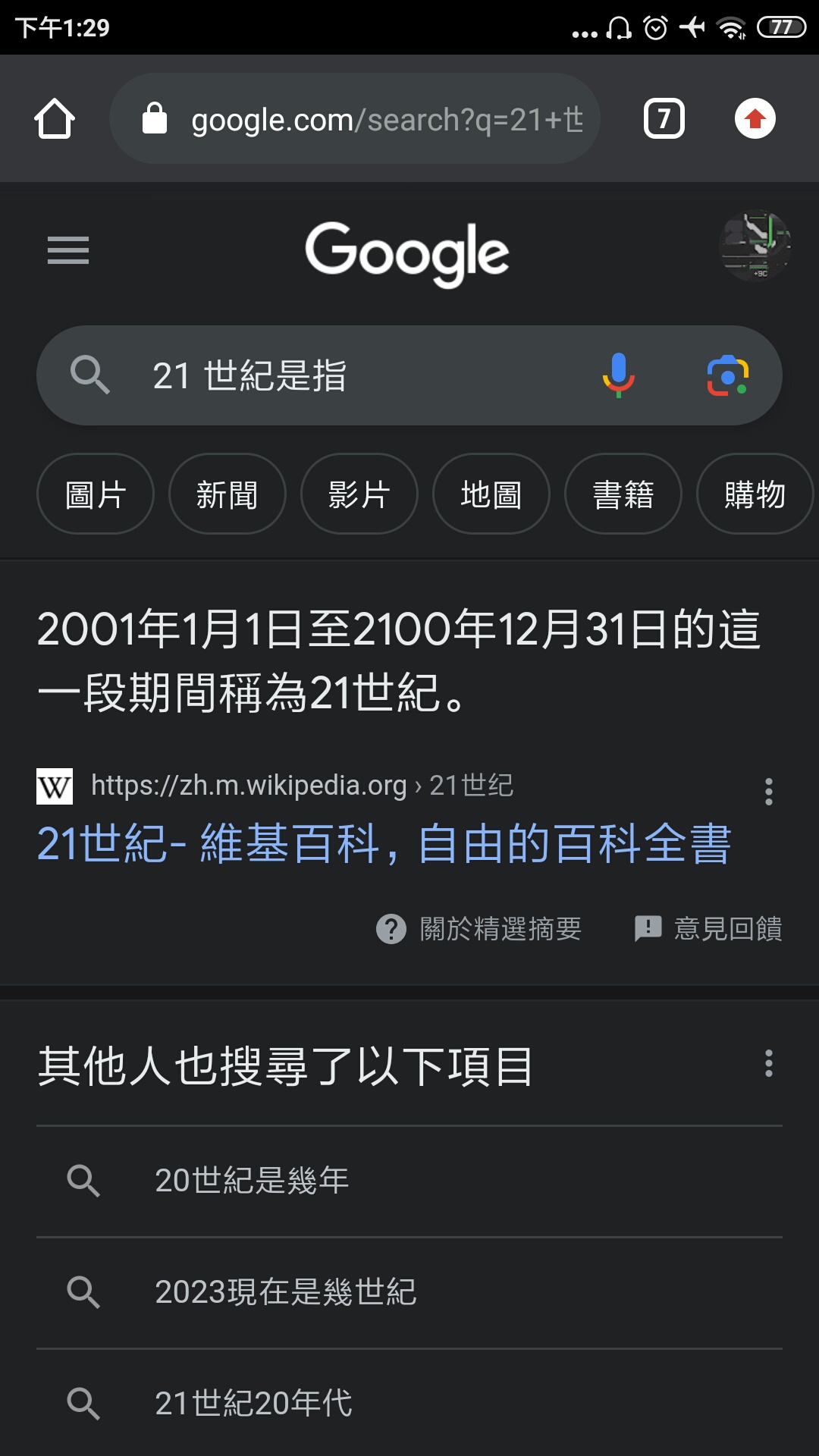Open the Google hamburger menu
The height and width of the screenshot is (1456, 819).
click(x=68, y=250)
